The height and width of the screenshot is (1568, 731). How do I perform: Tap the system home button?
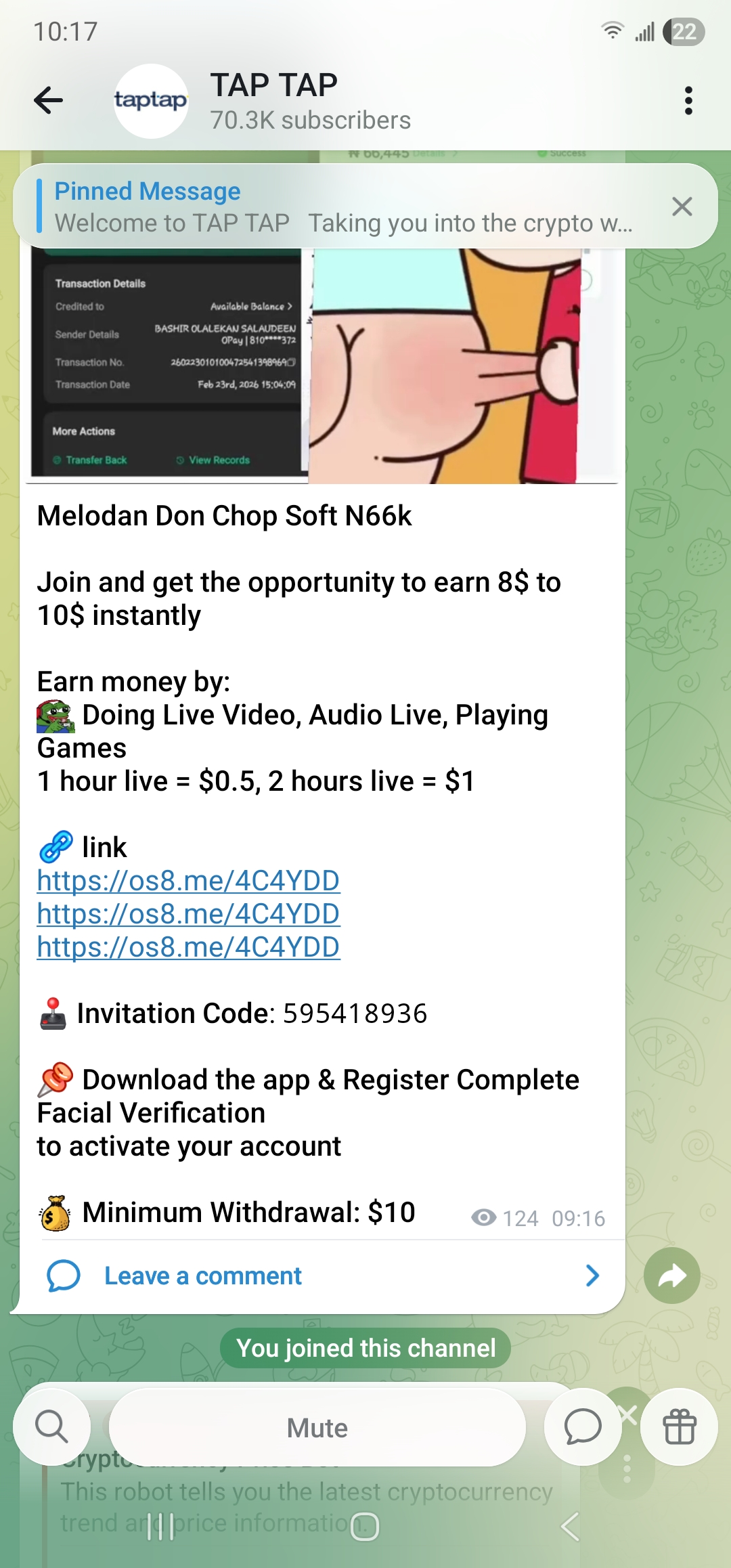(365, 1526)
